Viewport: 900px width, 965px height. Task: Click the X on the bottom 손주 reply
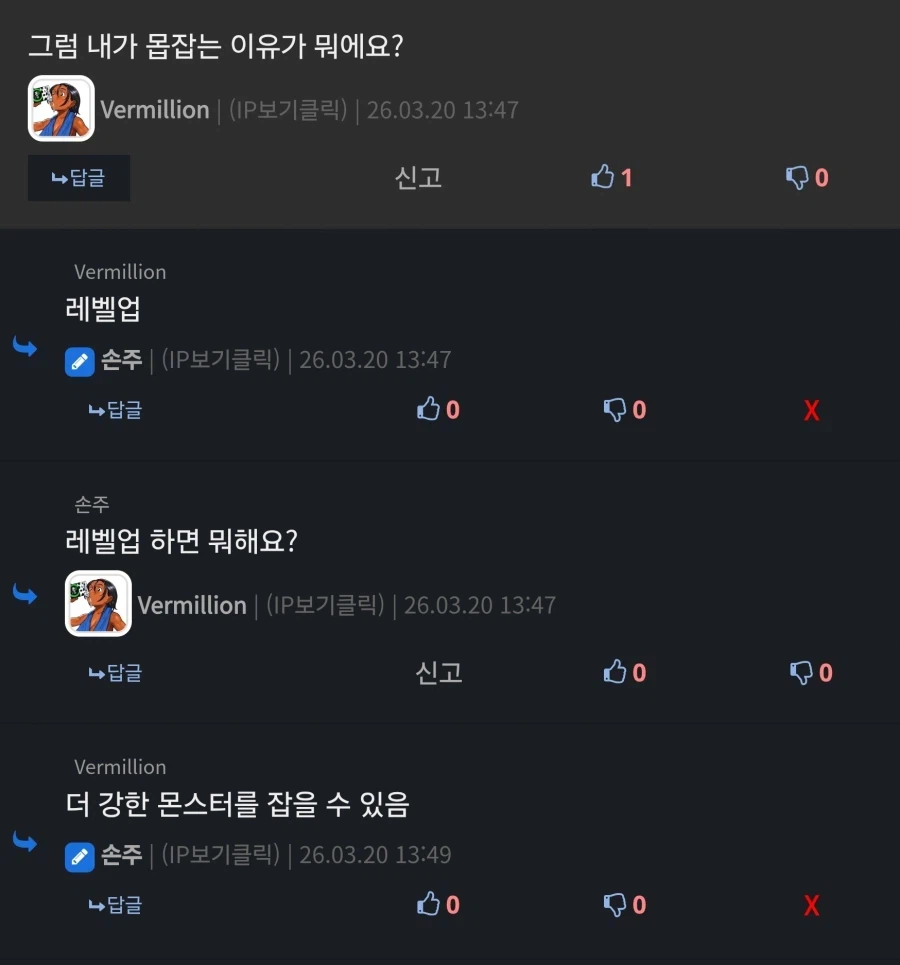[810, 904]
